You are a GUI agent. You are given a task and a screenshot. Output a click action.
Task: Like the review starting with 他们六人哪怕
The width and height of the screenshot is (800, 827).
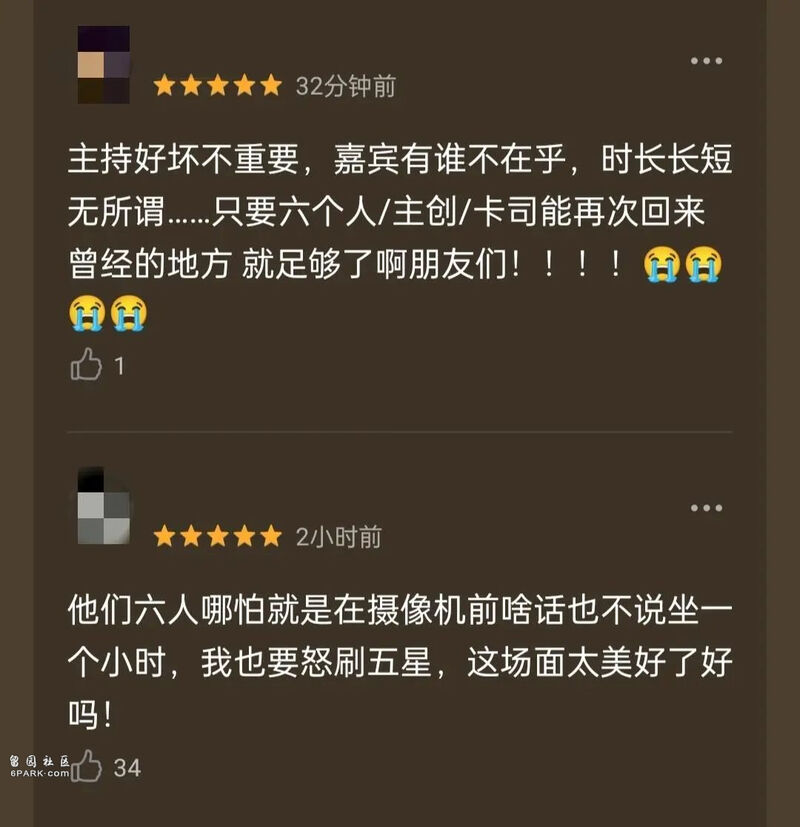click(87, 767)
